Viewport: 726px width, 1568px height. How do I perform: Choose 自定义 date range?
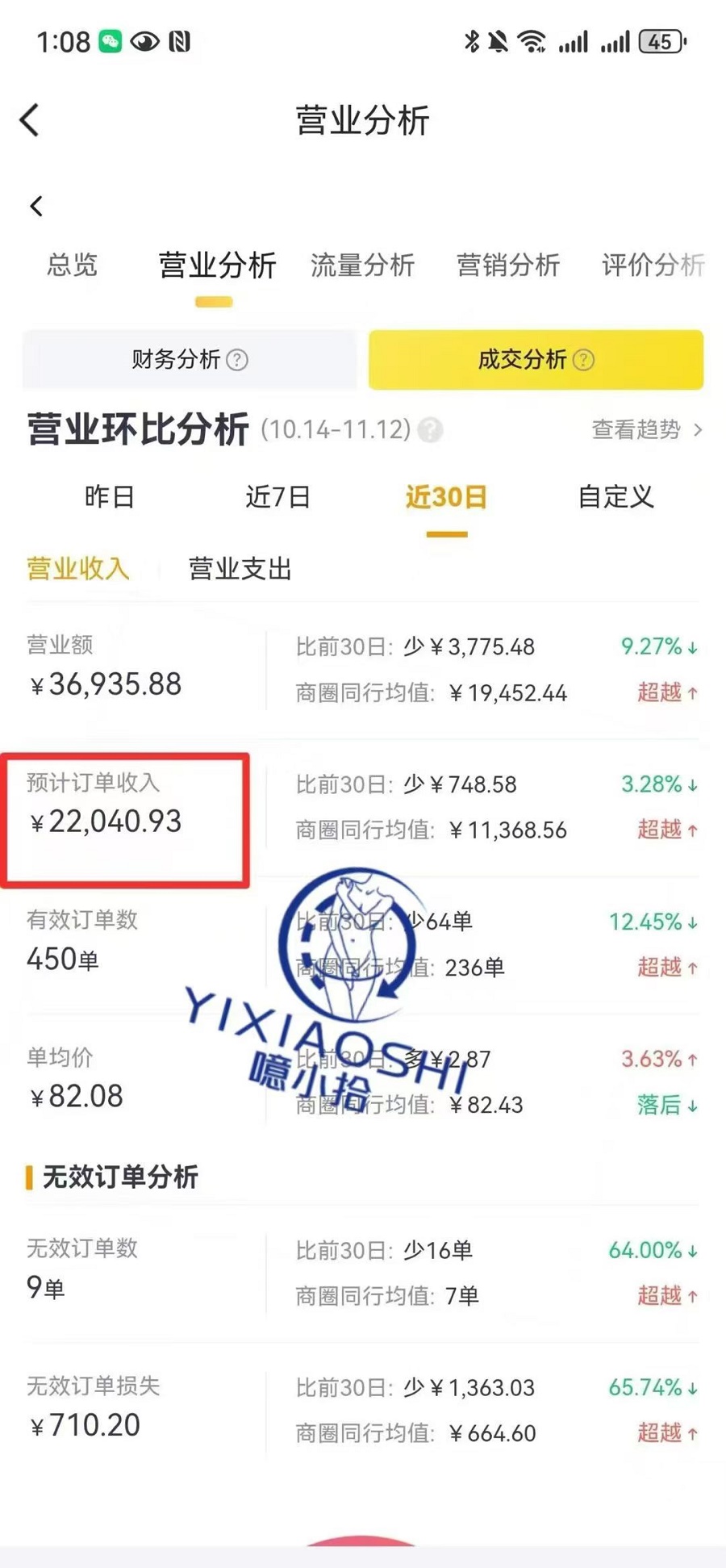pyautogui.click(x=615, y=497)
